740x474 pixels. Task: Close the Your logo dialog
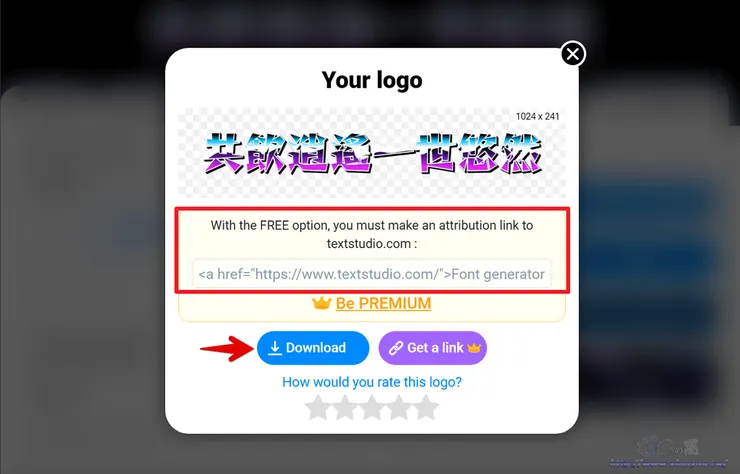coord(573,54)
